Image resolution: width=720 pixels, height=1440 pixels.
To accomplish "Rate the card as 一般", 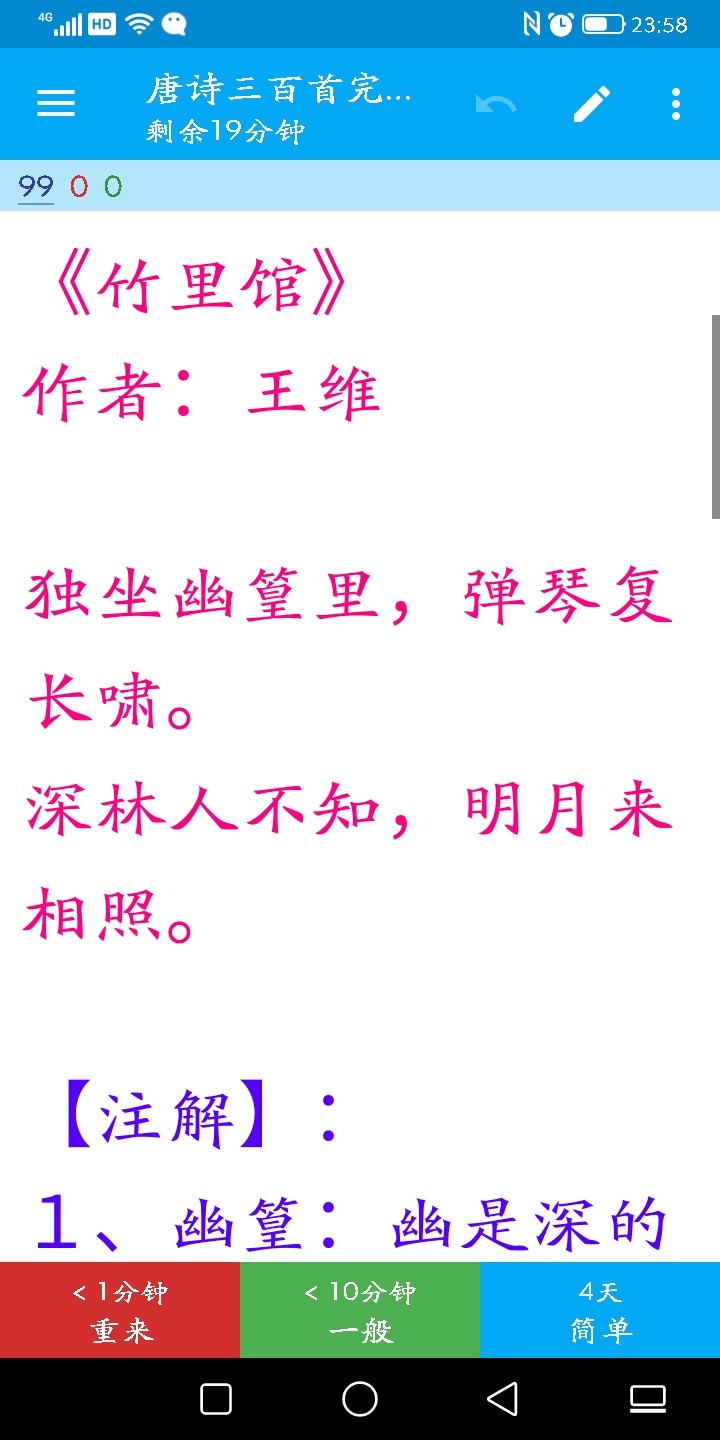I will coord(360,1310).
